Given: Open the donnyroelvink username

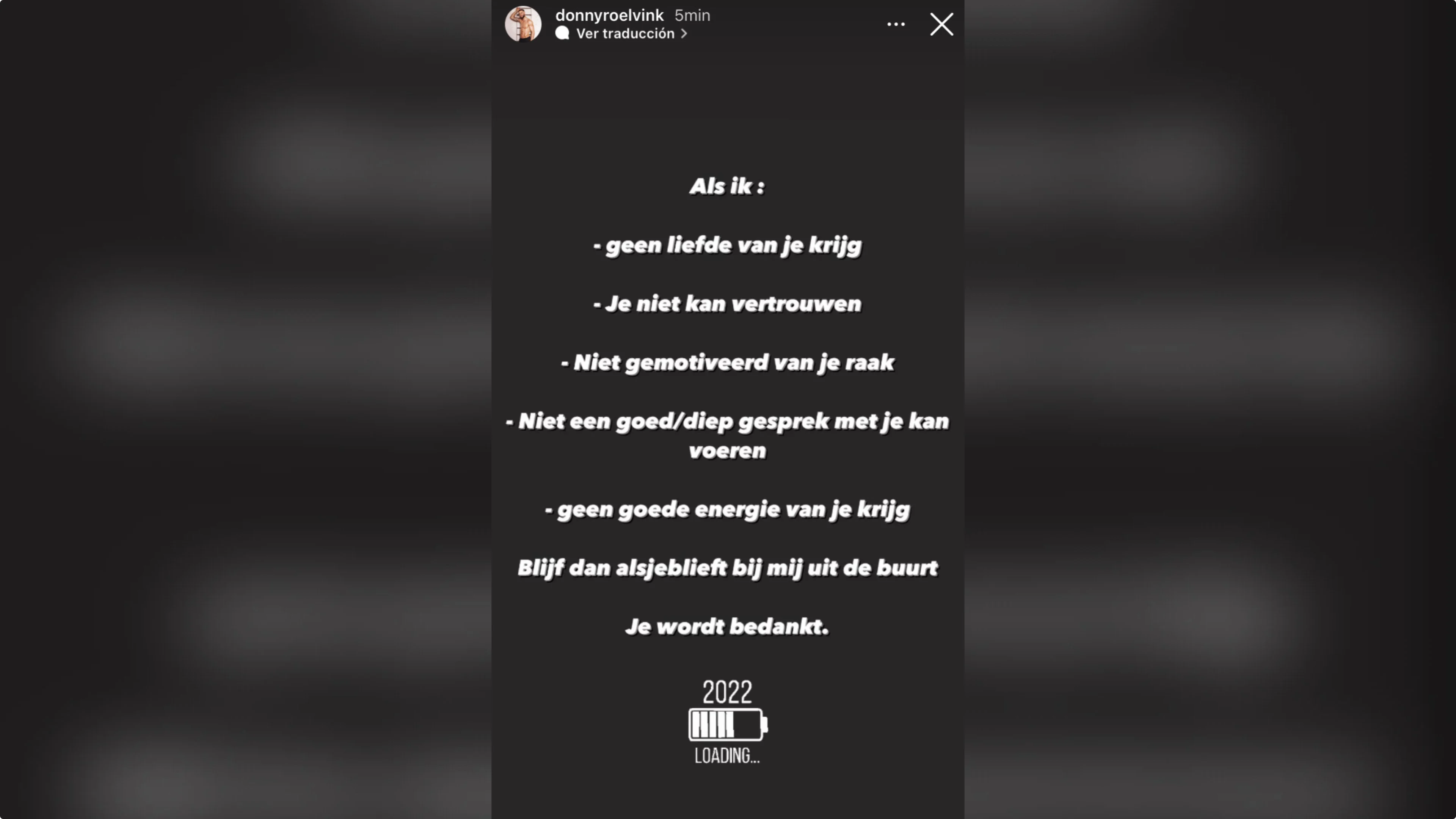Looking at the screenshot, I should [x=609, y=15].
